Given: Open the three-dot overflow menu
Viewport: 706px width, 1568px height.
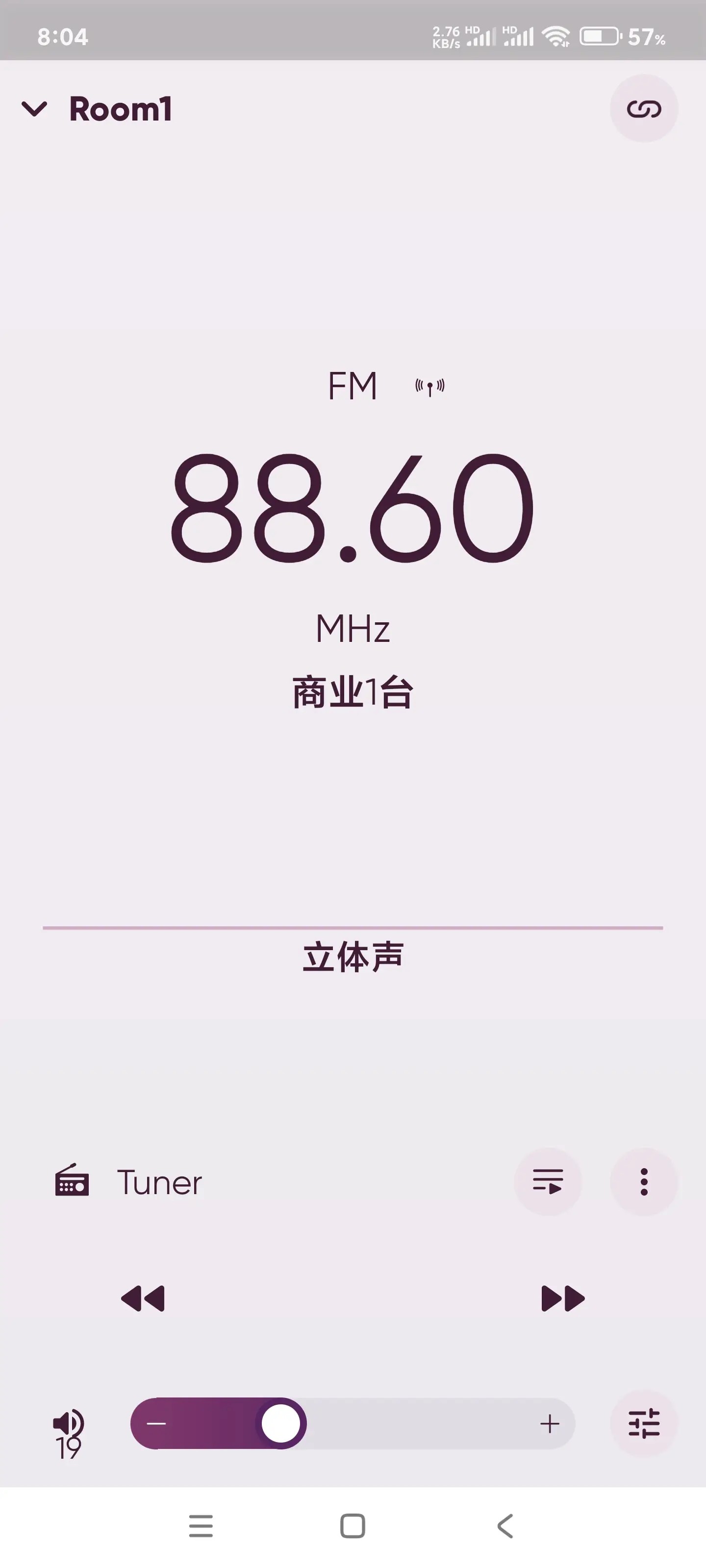Looking at the screenshot, I should click(x=643, y=1181).
